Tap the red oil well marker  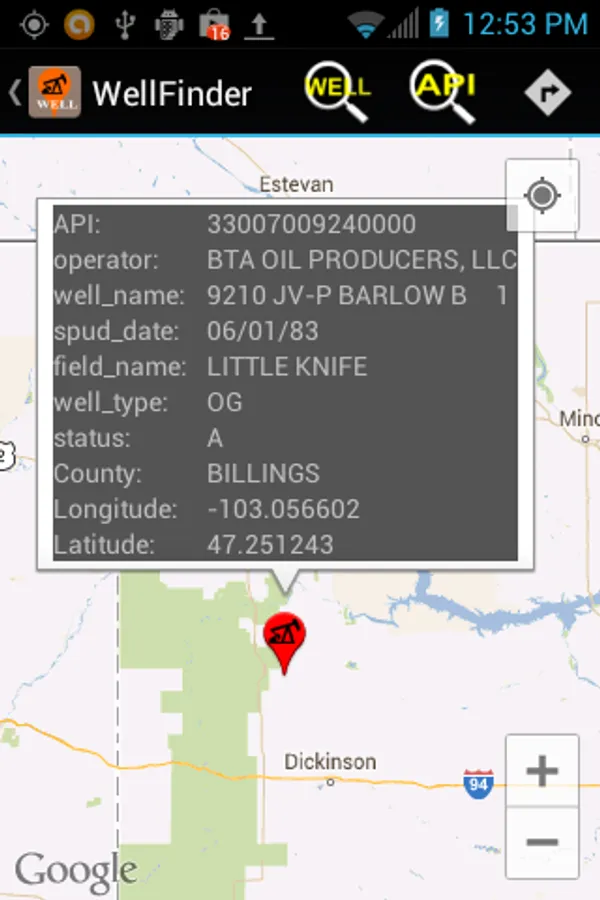(x=284, y=639)
